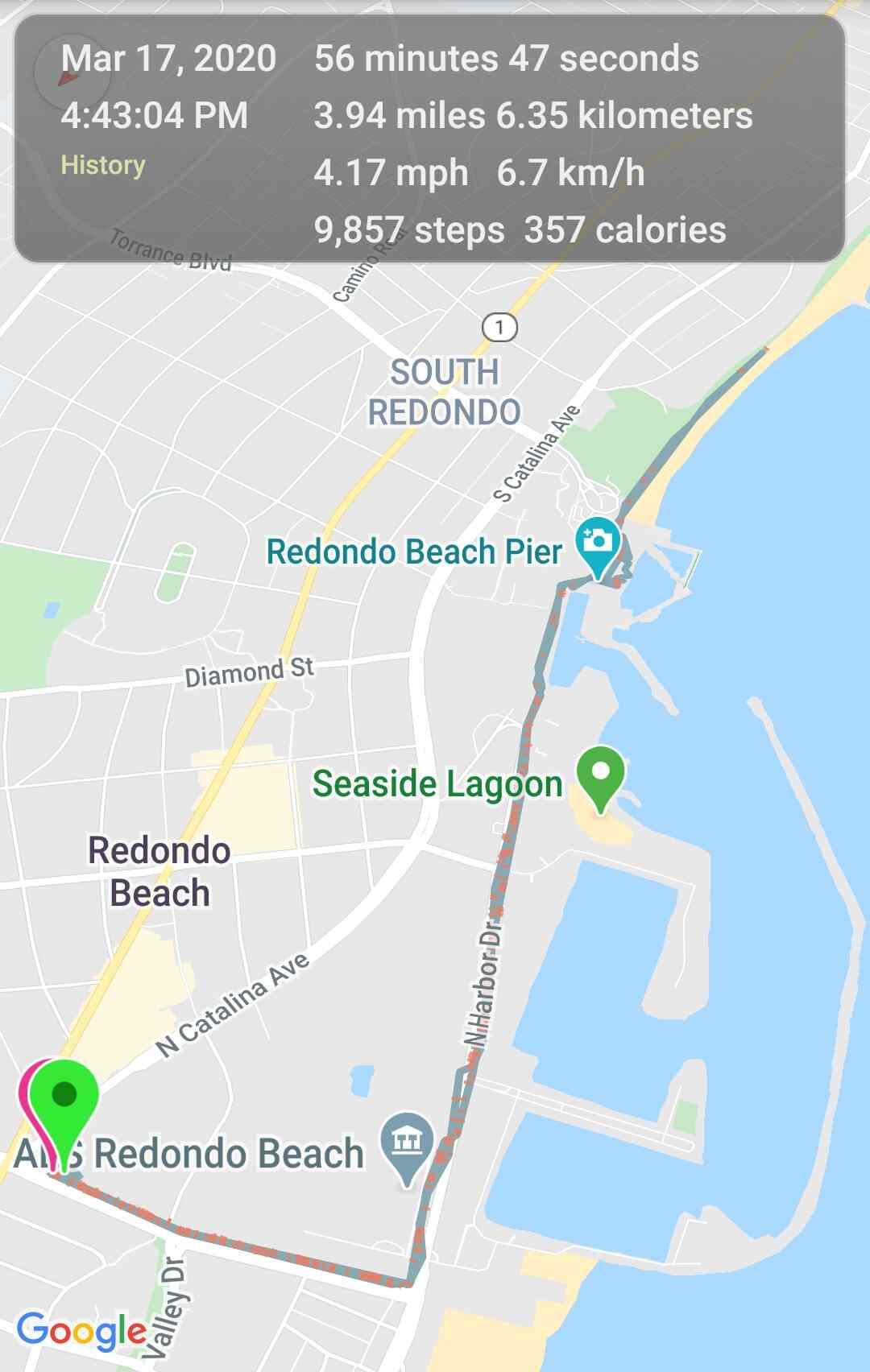Open the History link
Screen dimensions: 870x1372
103,165
